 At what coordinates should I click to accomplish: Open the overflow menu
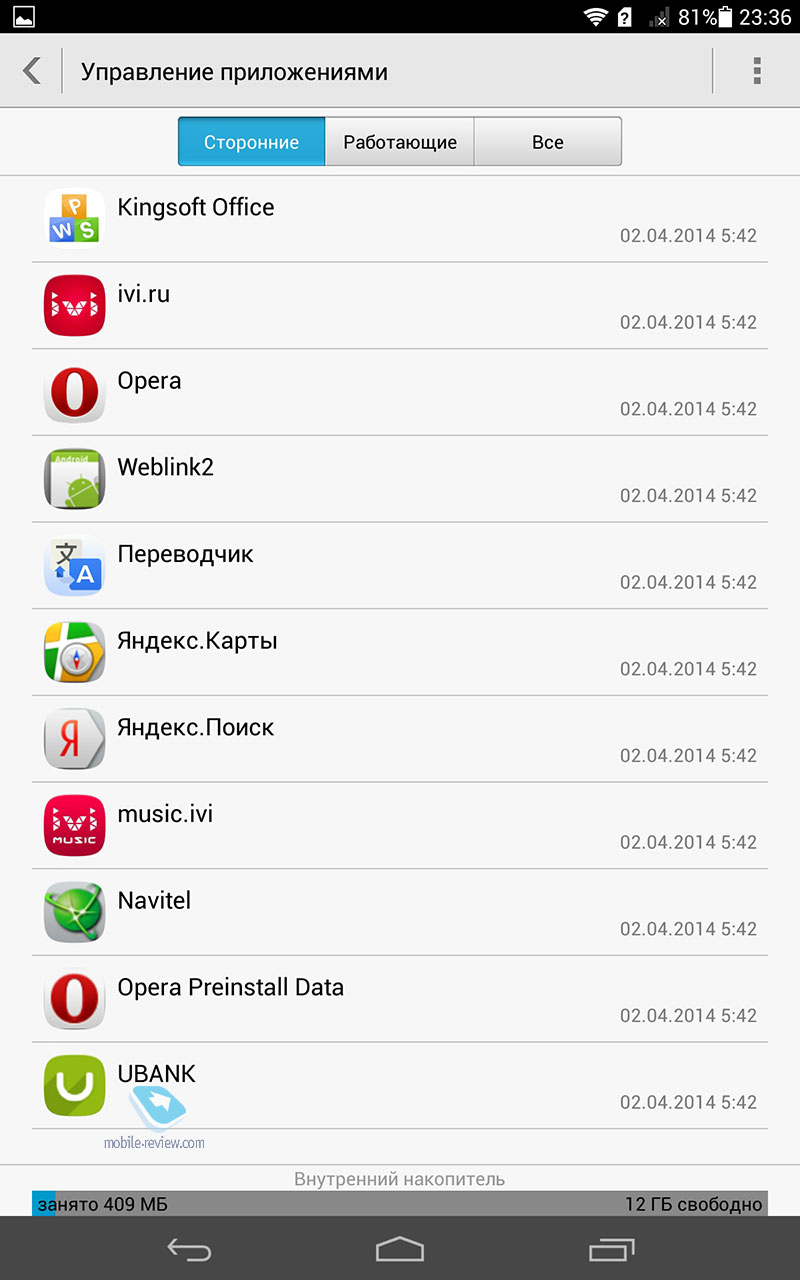(757, 71)
